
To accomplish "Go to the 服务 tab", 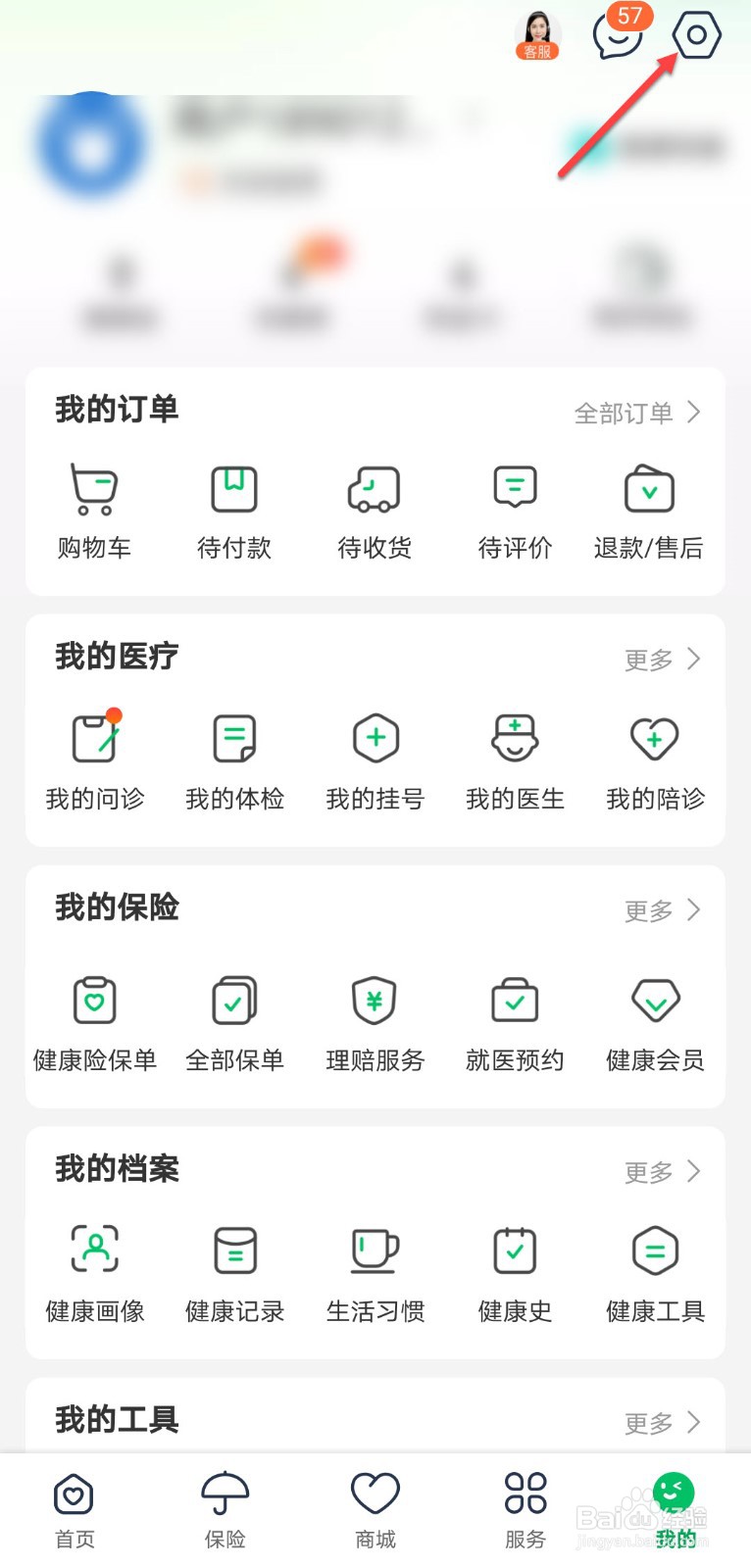I will (526, 1510).
